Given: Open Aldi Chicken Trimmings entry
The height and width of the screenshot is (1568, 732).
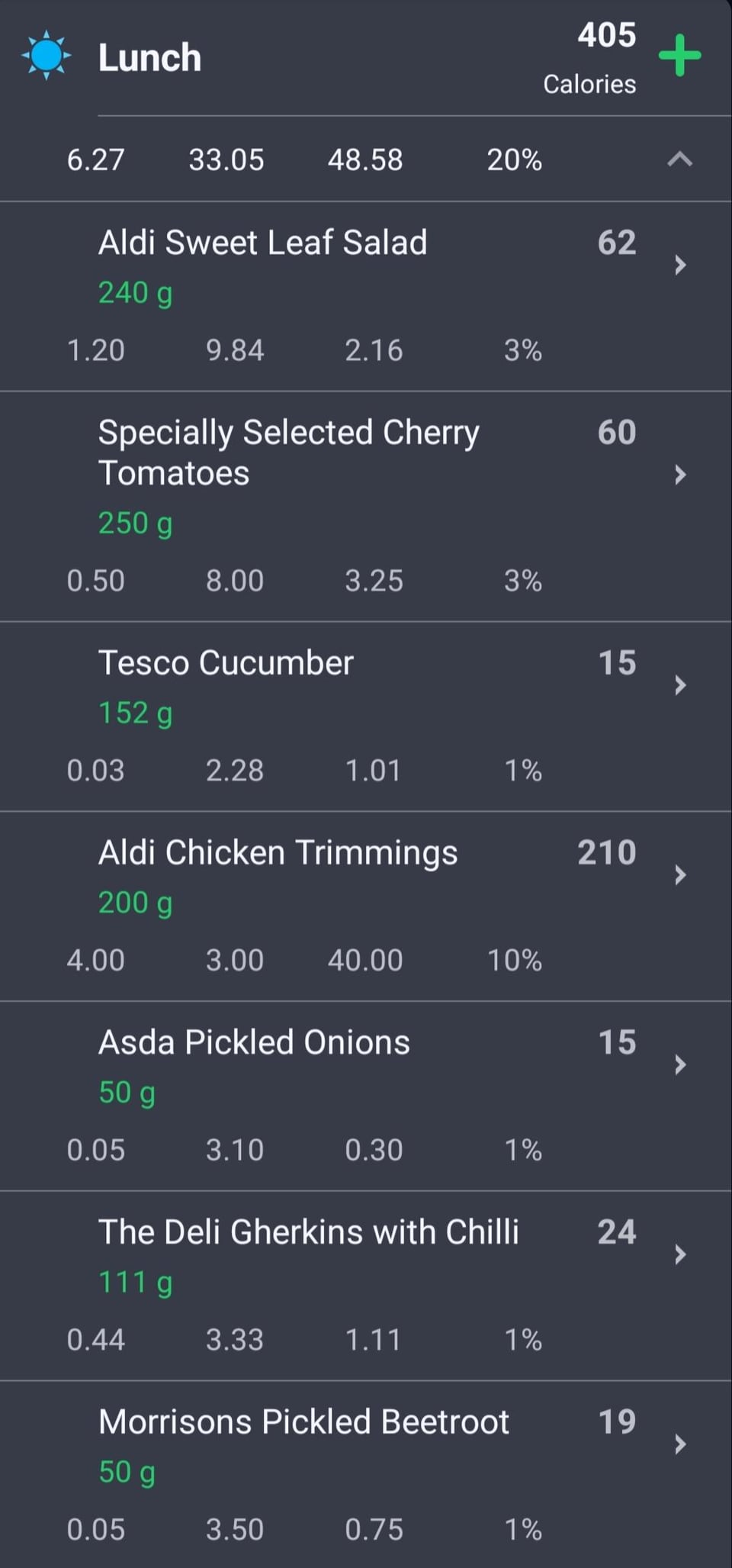Looking at the screenshot, I should (x=366, y=906).
